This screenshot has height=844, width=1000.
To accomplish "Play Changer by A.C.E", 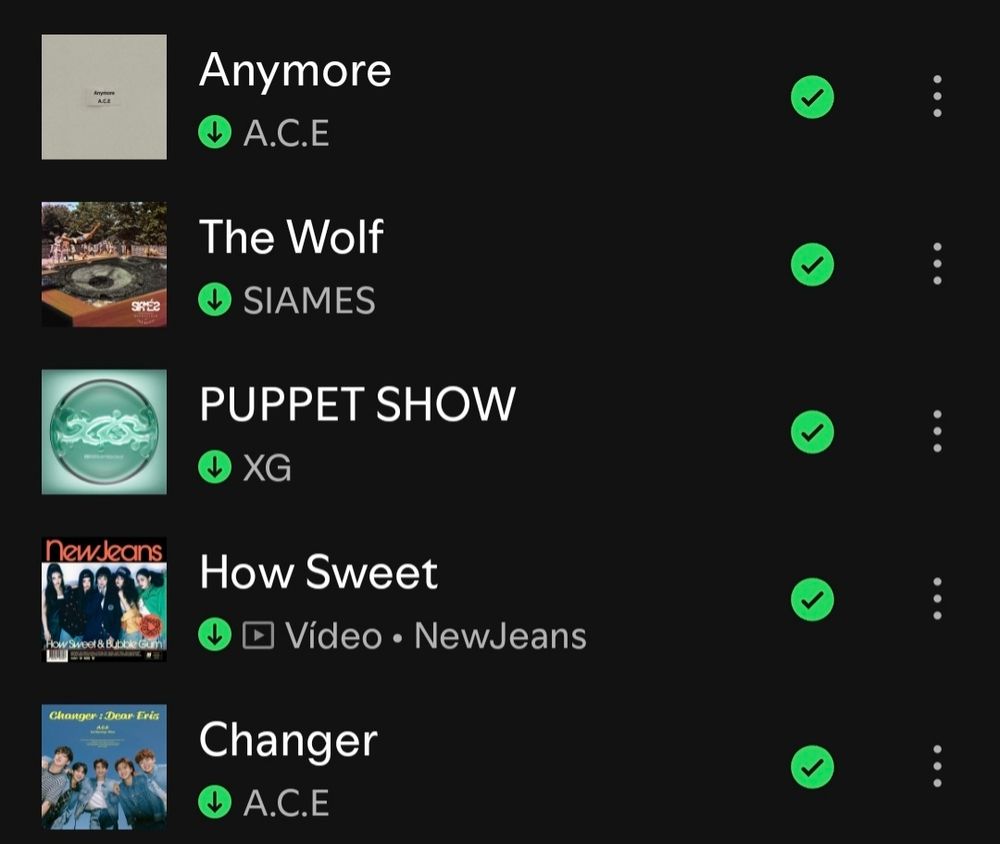I will (x=288, y=741).
